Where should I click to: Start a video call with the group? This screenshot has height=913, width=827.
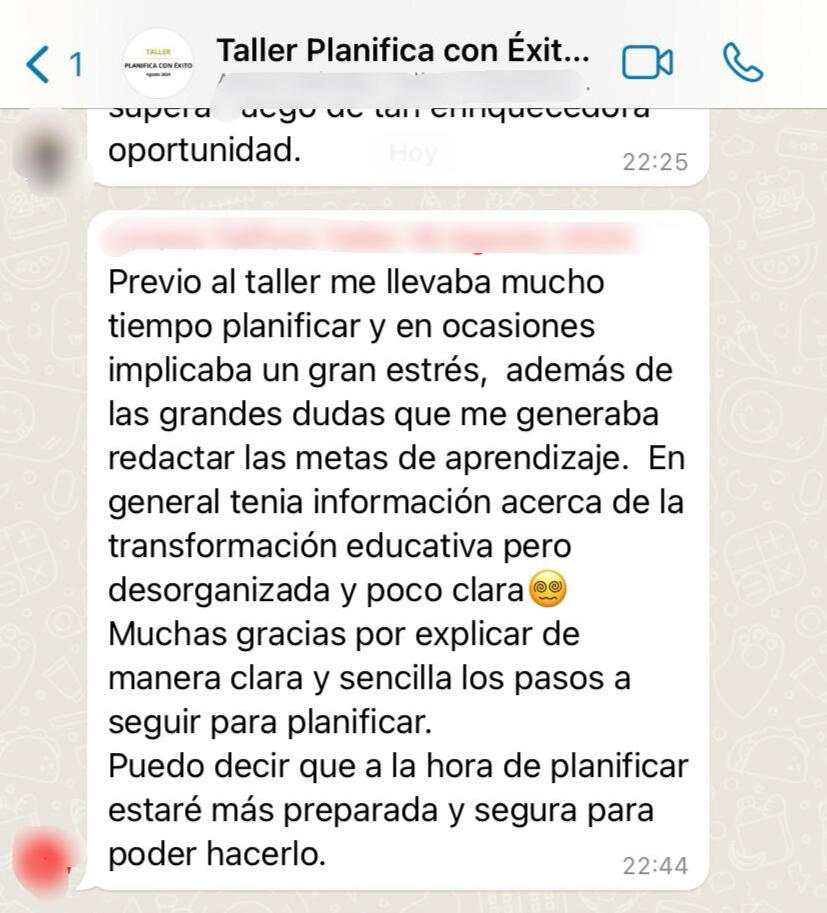pyautogui.click(x=647, y=63)
